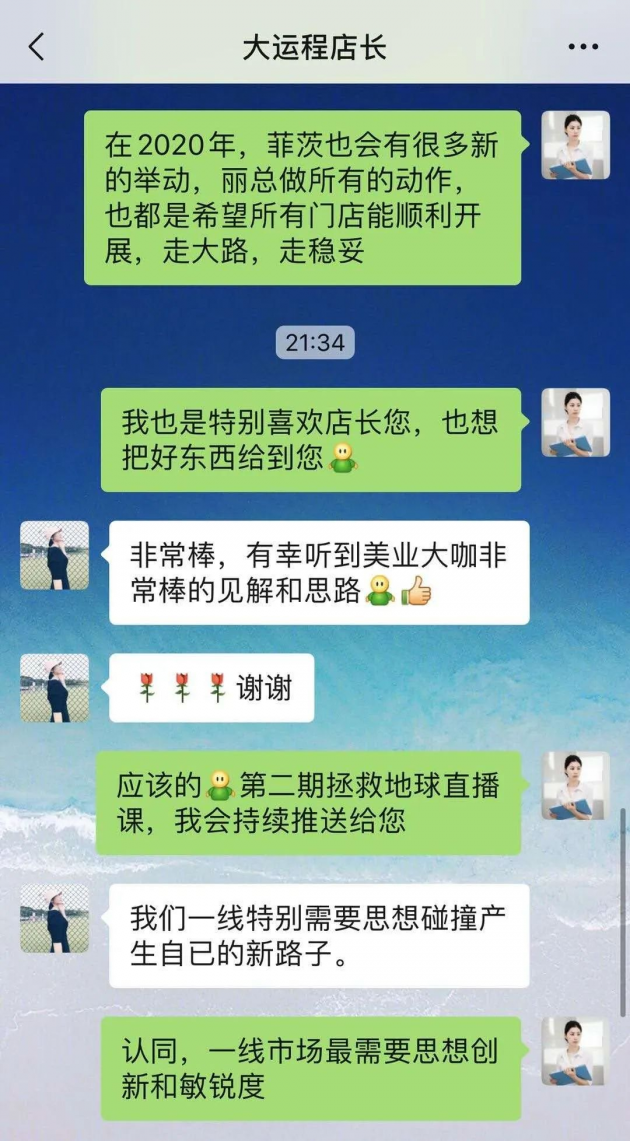This screenshot has height=1141, width=630.
Task: Tap the avatar beside the 认同，一线市场 message
Action: coord(575,1051)
